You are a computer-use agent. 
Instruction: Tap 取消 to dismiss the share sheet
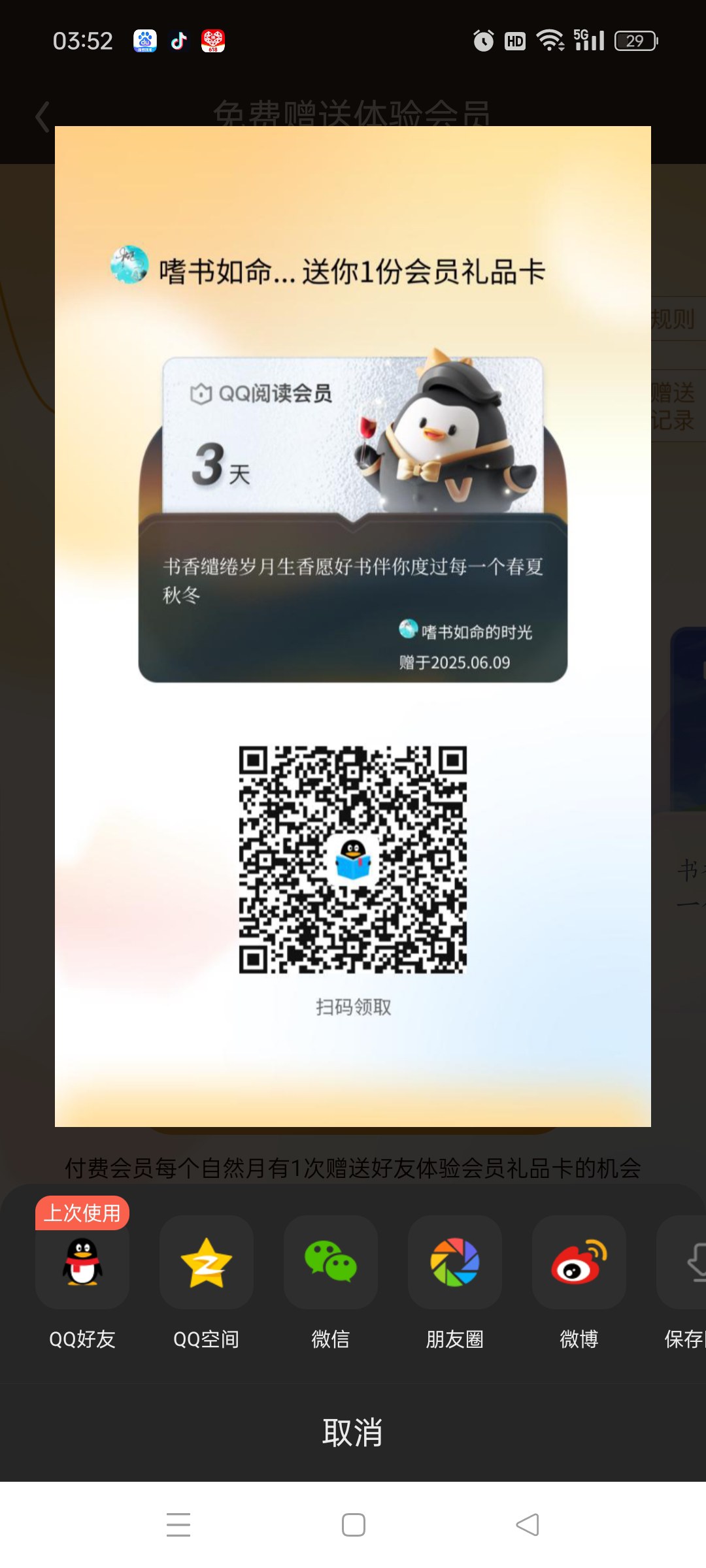(x=353, y=1432)
